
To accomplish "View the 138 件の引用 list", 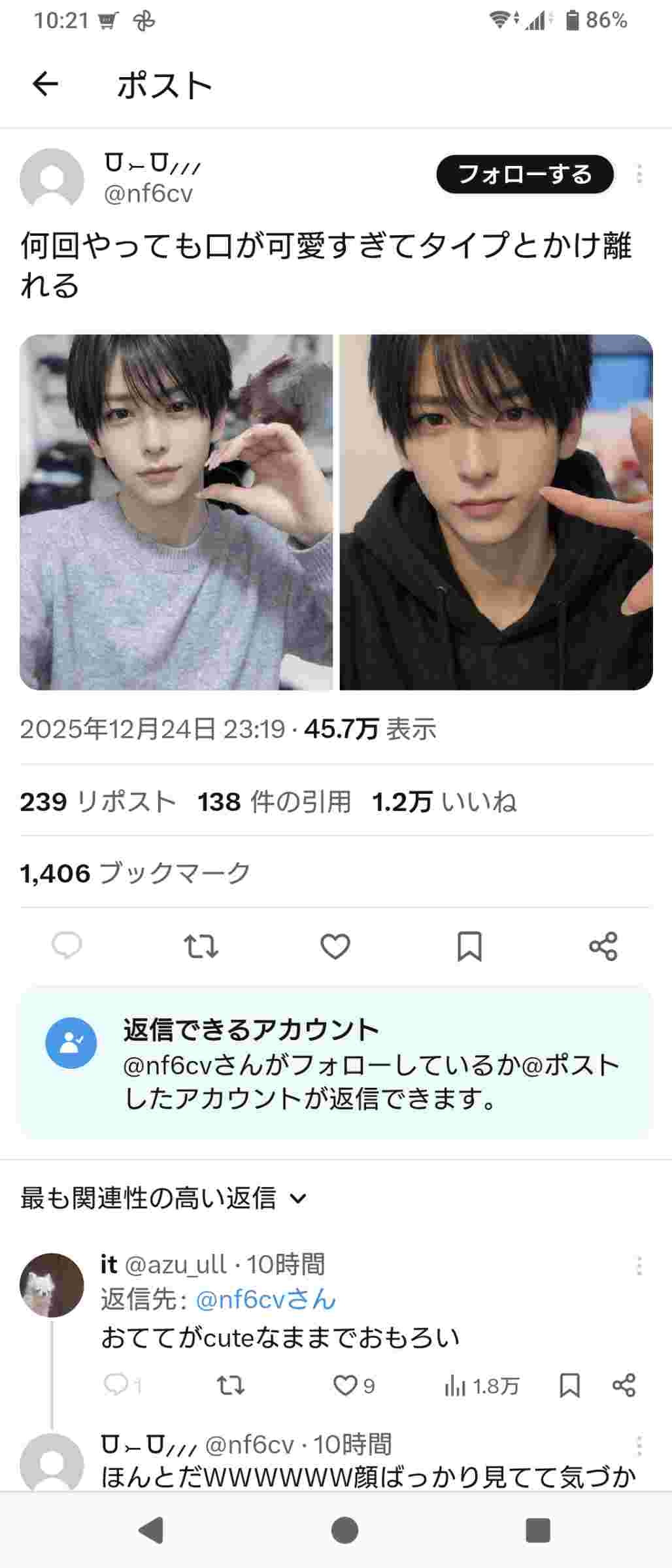I will 274,802.
